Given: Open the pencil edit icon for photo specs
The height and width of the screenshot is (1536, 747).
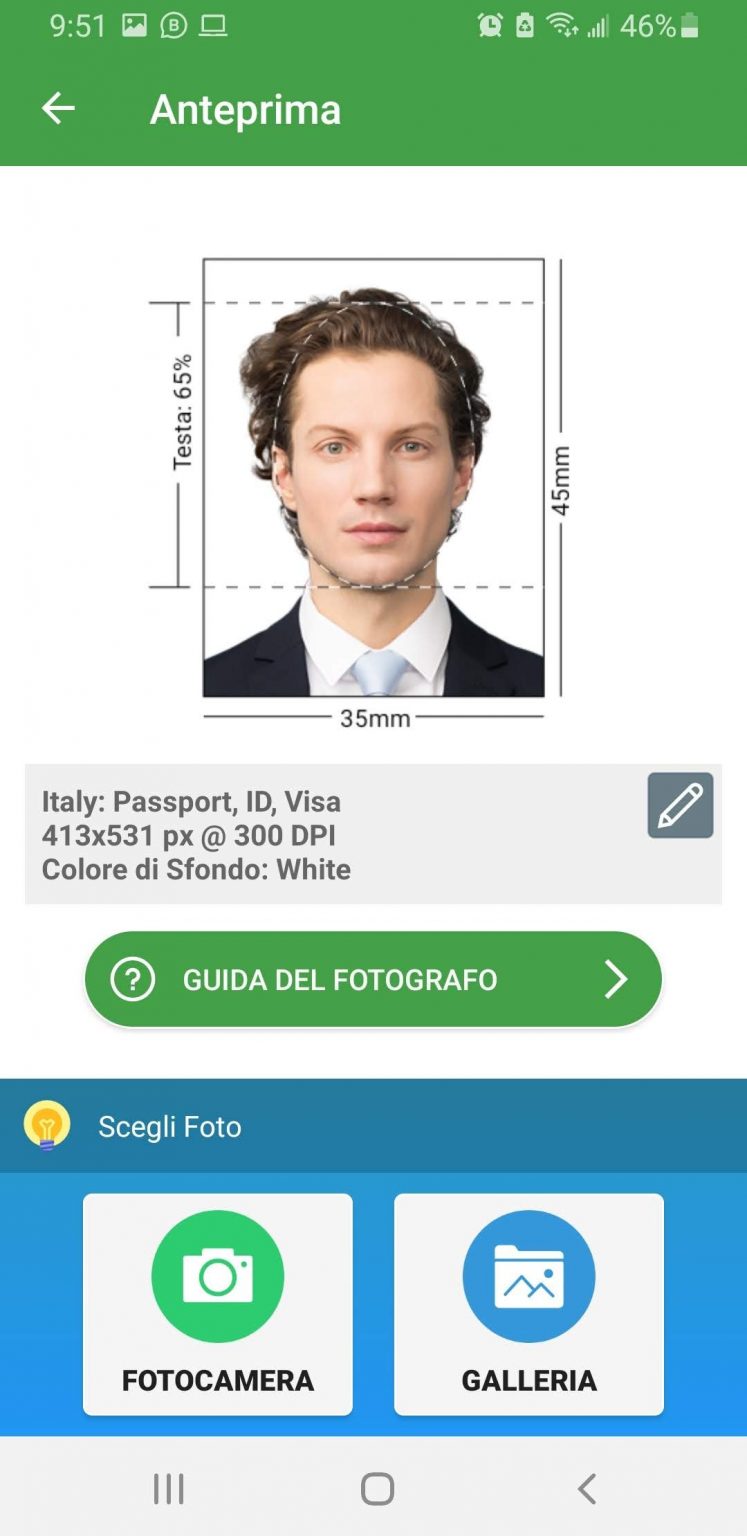Looking at the screenshot, I should (680, 804).
